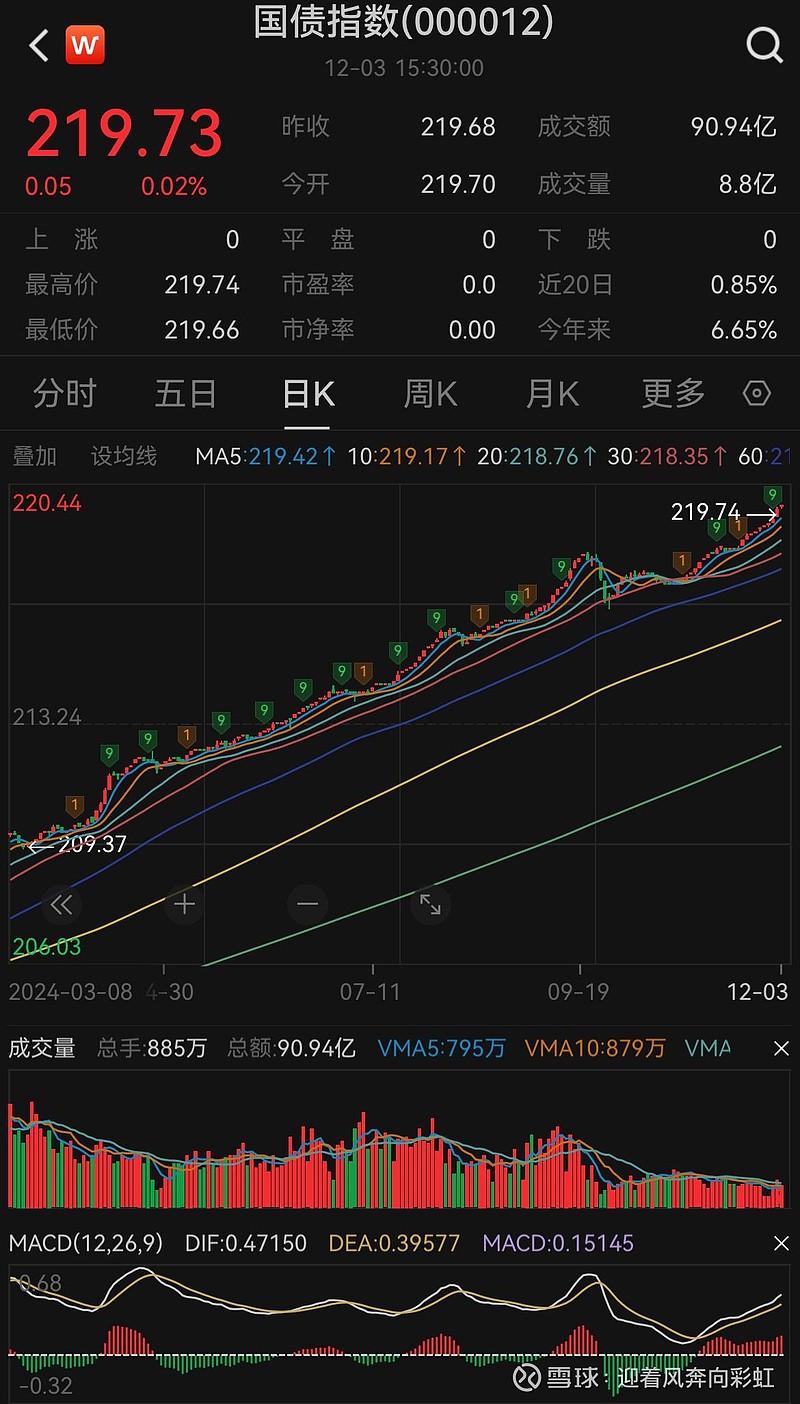800x1404 pixels.
Task: Tap the back arrow icon
Action: (x=38, y=45)
